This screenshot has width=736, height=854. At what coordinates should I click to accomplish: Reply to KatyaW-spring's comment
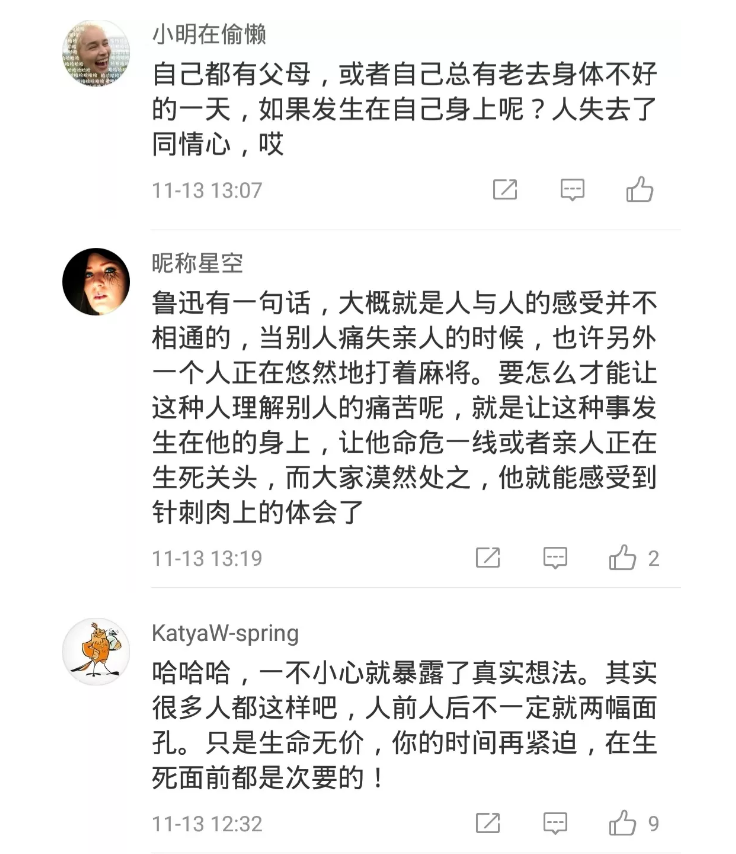point(556,824)
